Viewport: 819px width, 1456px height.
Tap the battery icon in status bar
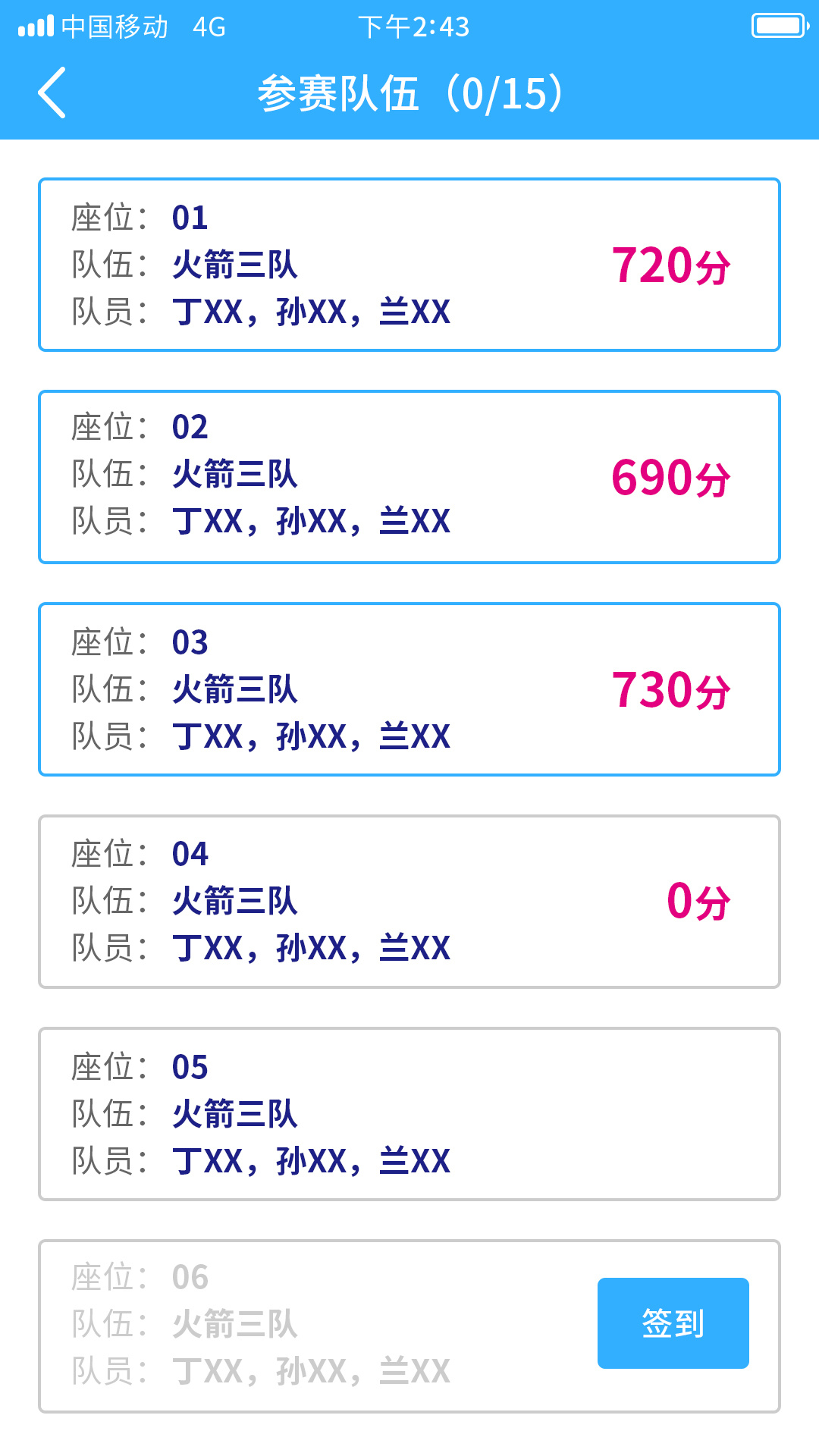[x=775, y=25]
